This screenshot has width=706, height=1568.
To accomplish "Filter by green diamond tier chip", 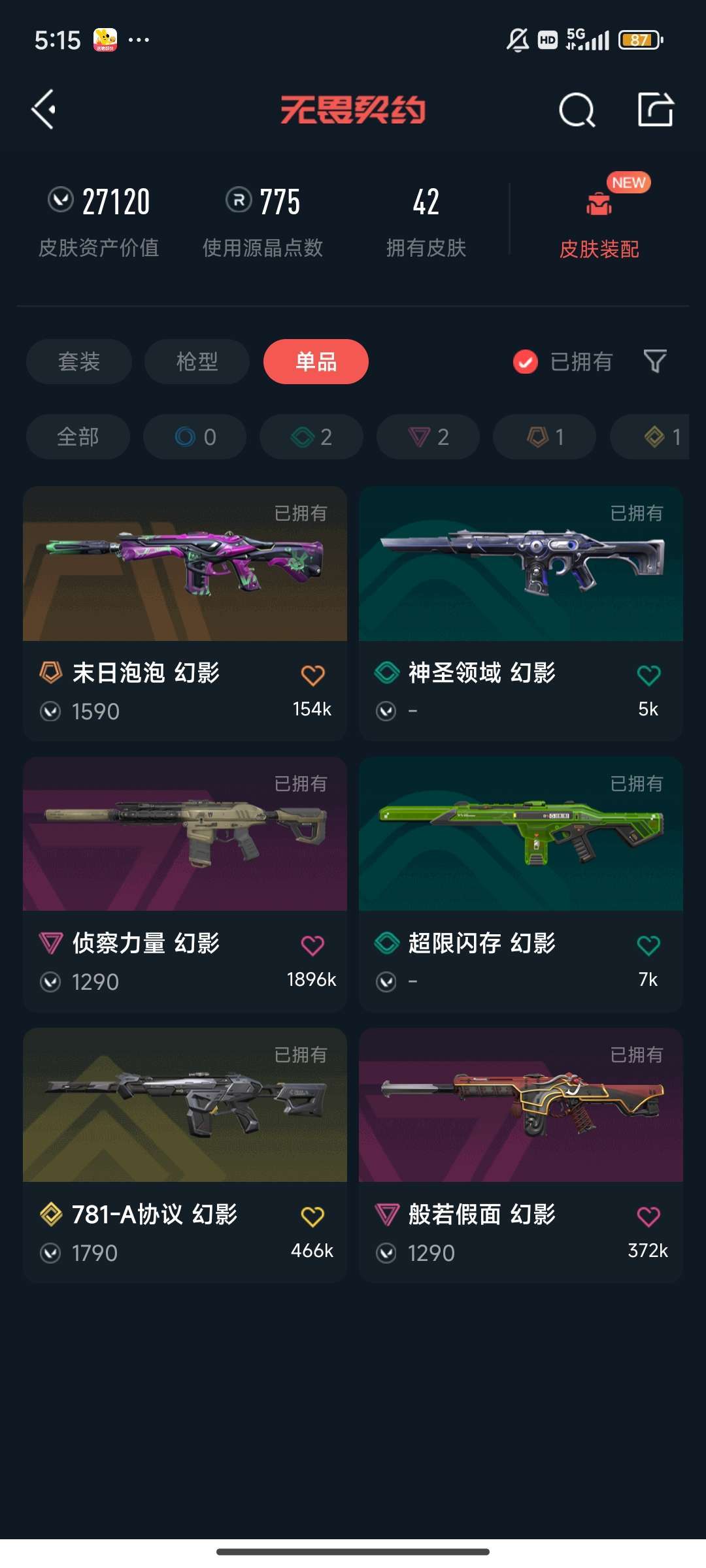I will [x=311, y=436].
